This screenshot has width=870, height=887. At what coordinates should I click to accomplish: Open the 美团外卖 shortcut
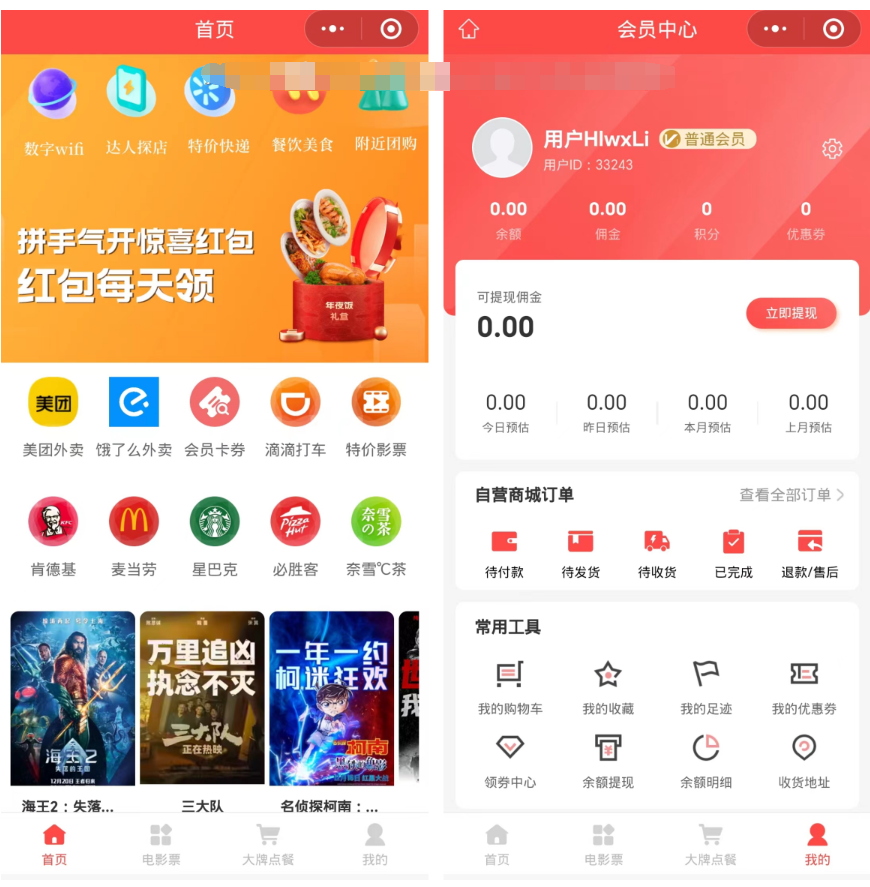coord(53,417)
